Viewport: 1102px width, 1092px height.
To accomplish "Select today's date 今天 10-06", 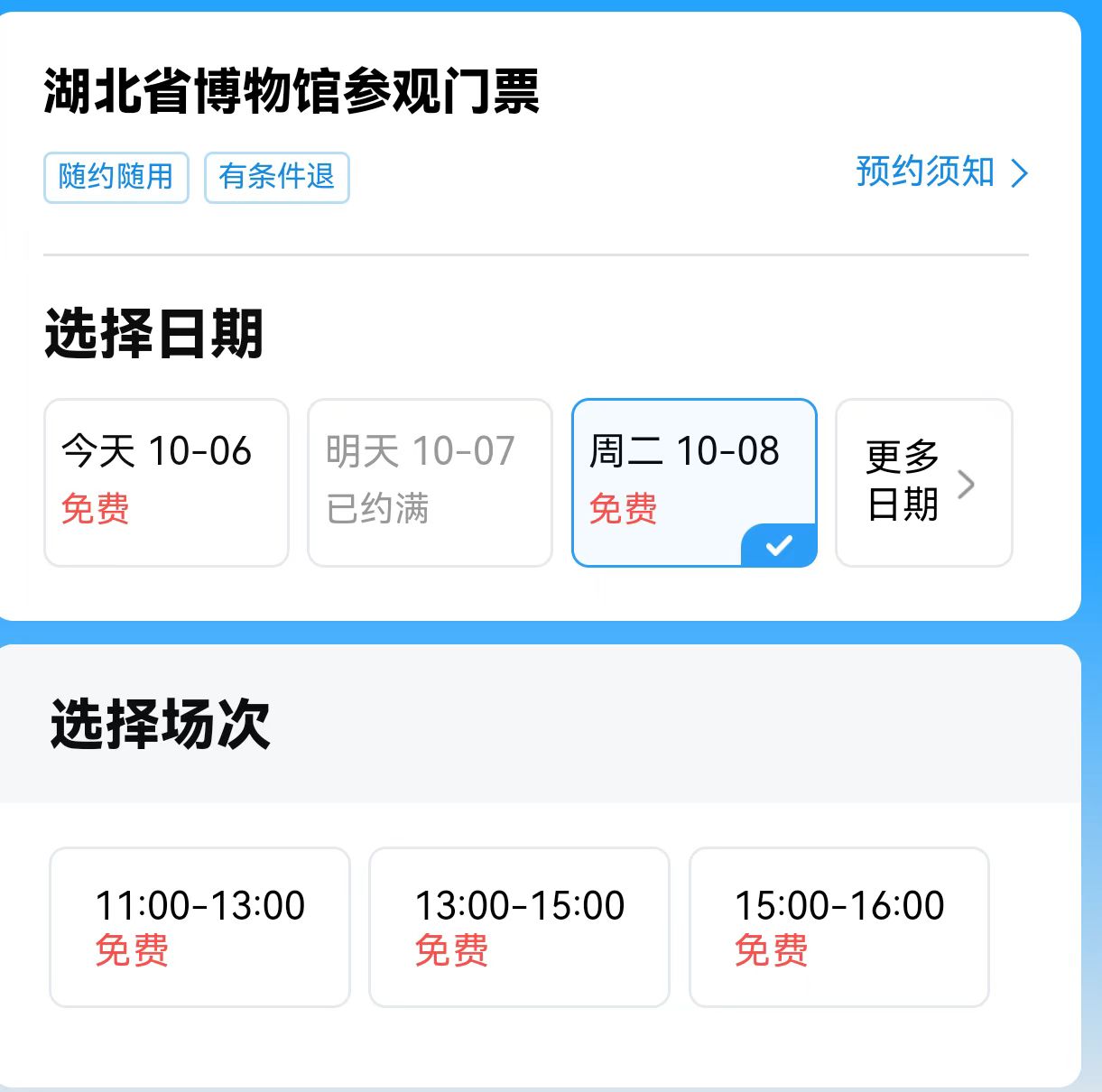I will tap(166, 483).
